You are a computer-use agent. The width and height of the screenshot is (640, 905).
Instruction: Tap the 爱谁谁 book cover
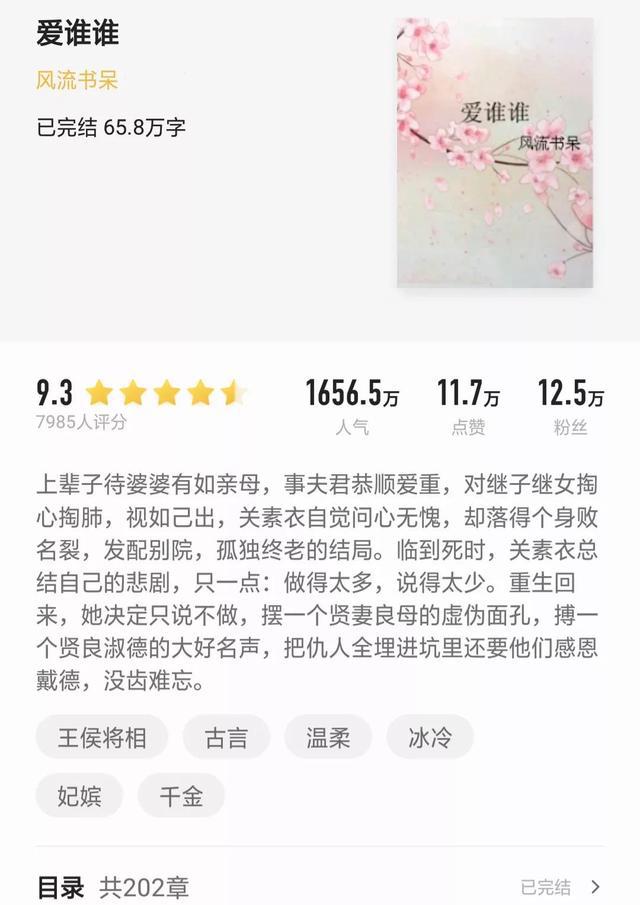[494, 153]
